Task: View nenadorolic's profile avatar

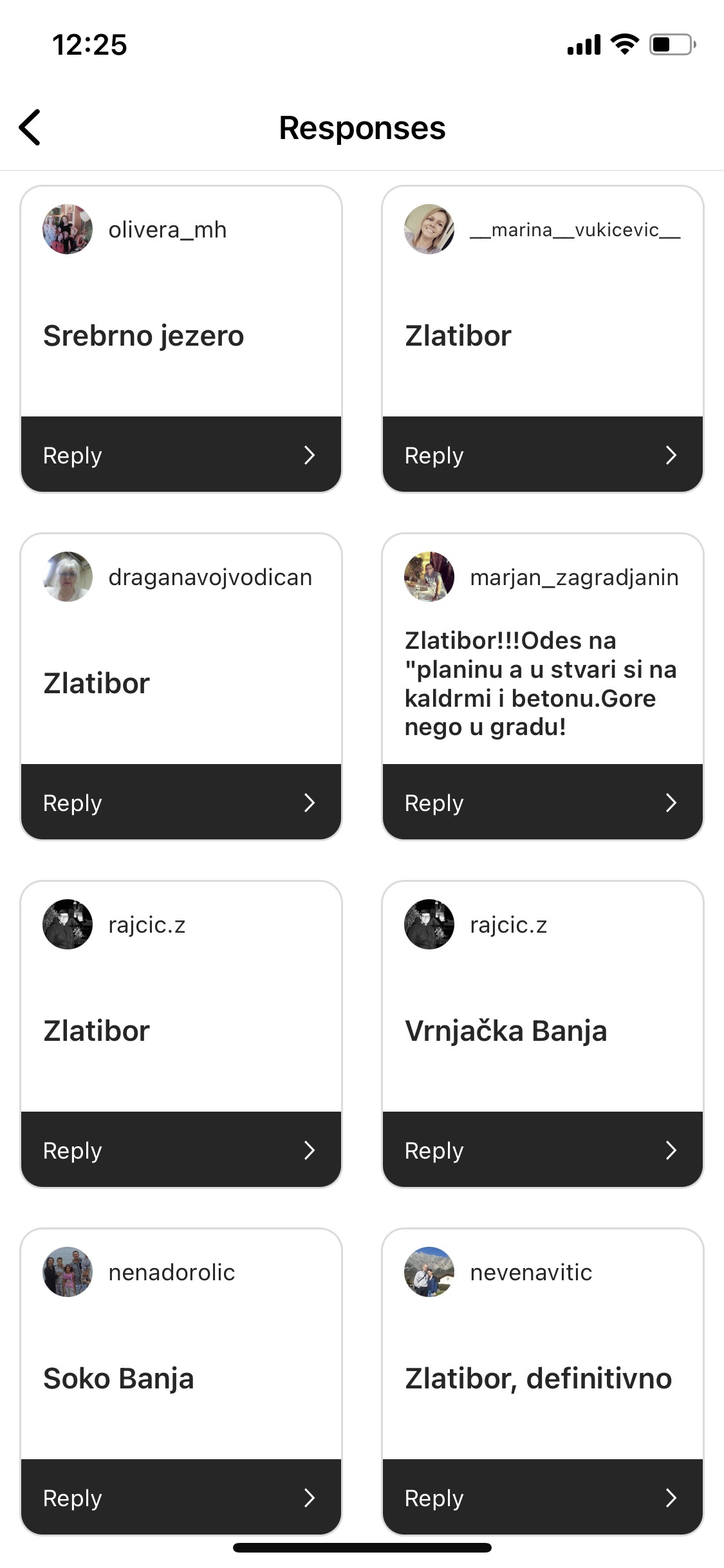Action: [x=68, y=1272]
